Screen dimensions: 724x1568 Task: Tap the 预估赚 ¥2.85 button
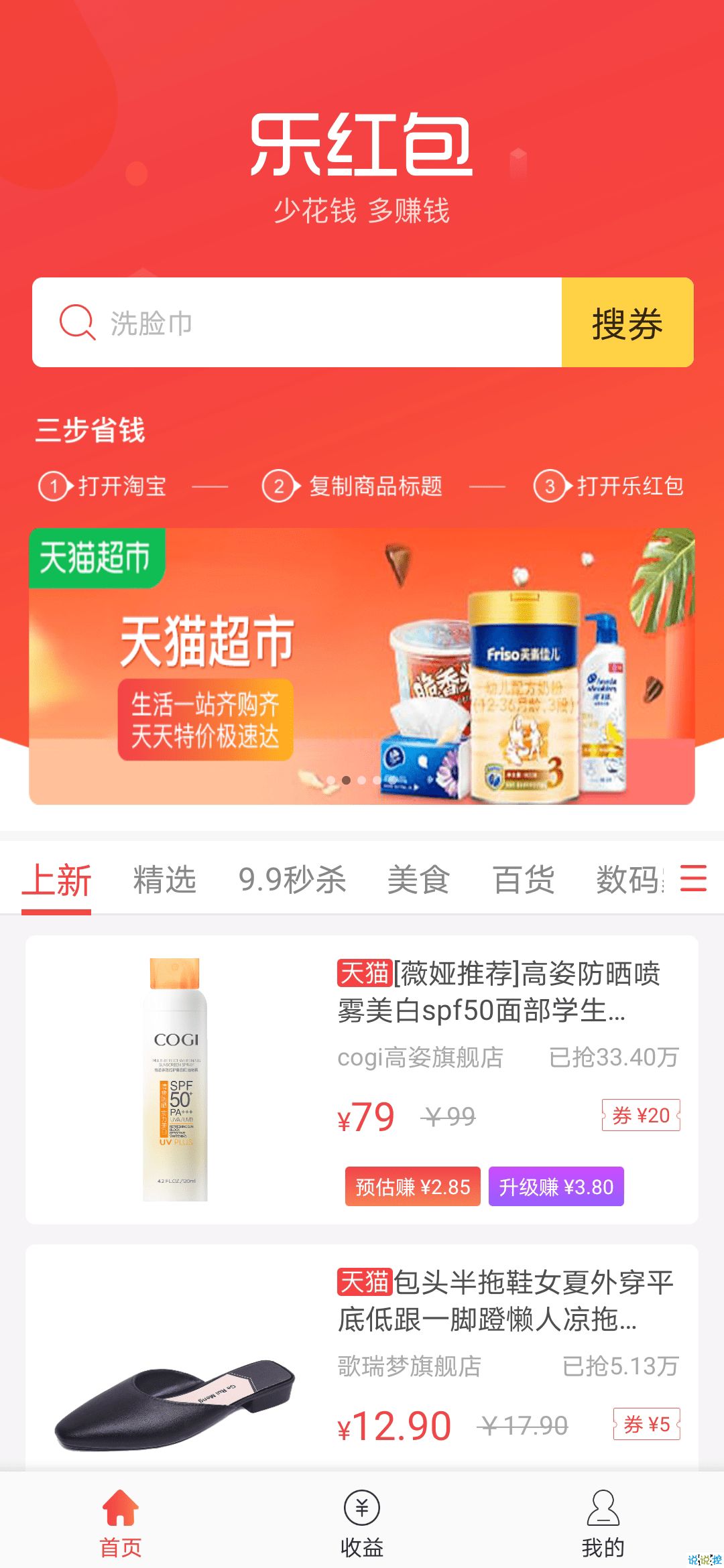412,1187
